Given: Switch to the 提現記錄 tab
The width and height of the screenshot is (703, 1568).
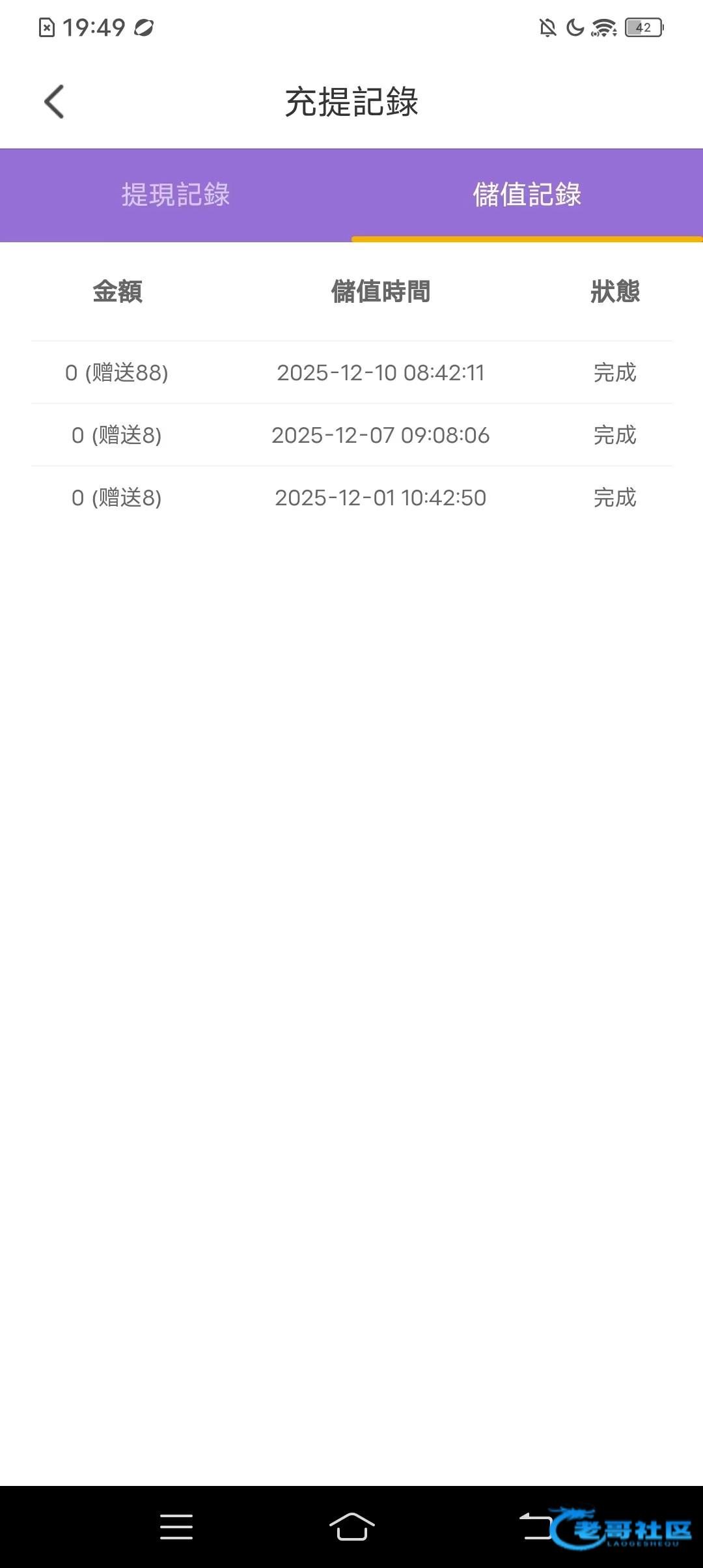Looking at the screenshot, I should 176,195.
